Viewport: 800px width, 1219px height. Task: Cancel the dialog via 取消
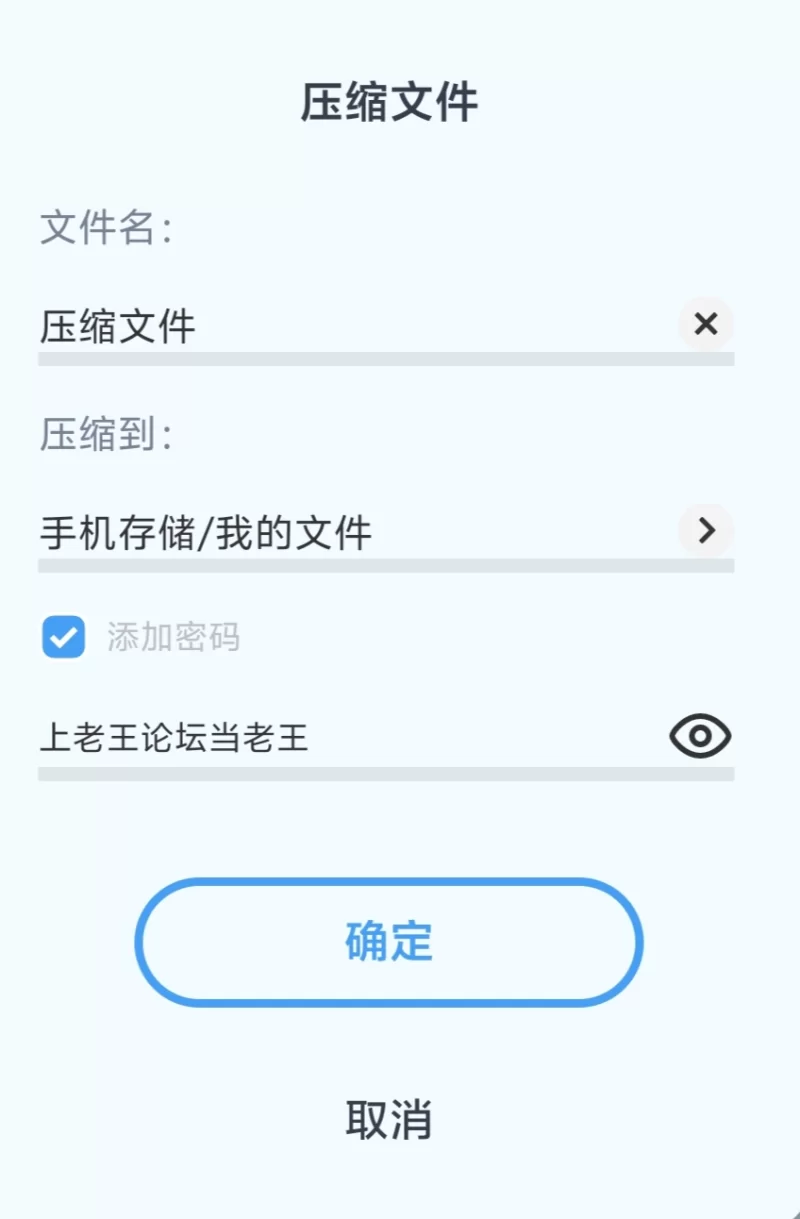coord(389,1120)
